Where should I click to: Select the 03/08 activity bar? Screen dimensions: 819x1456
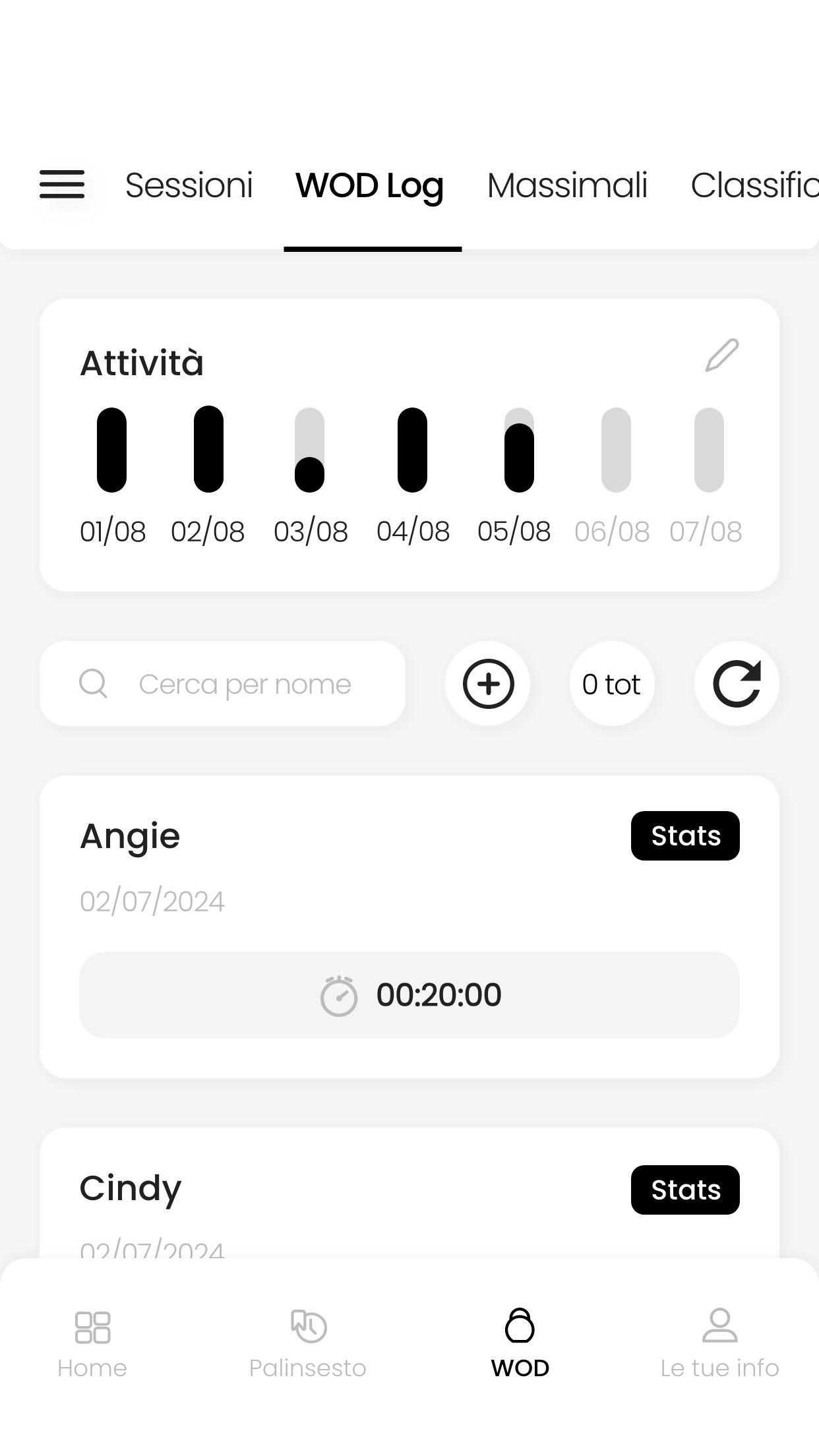click(x=309, y=450)
